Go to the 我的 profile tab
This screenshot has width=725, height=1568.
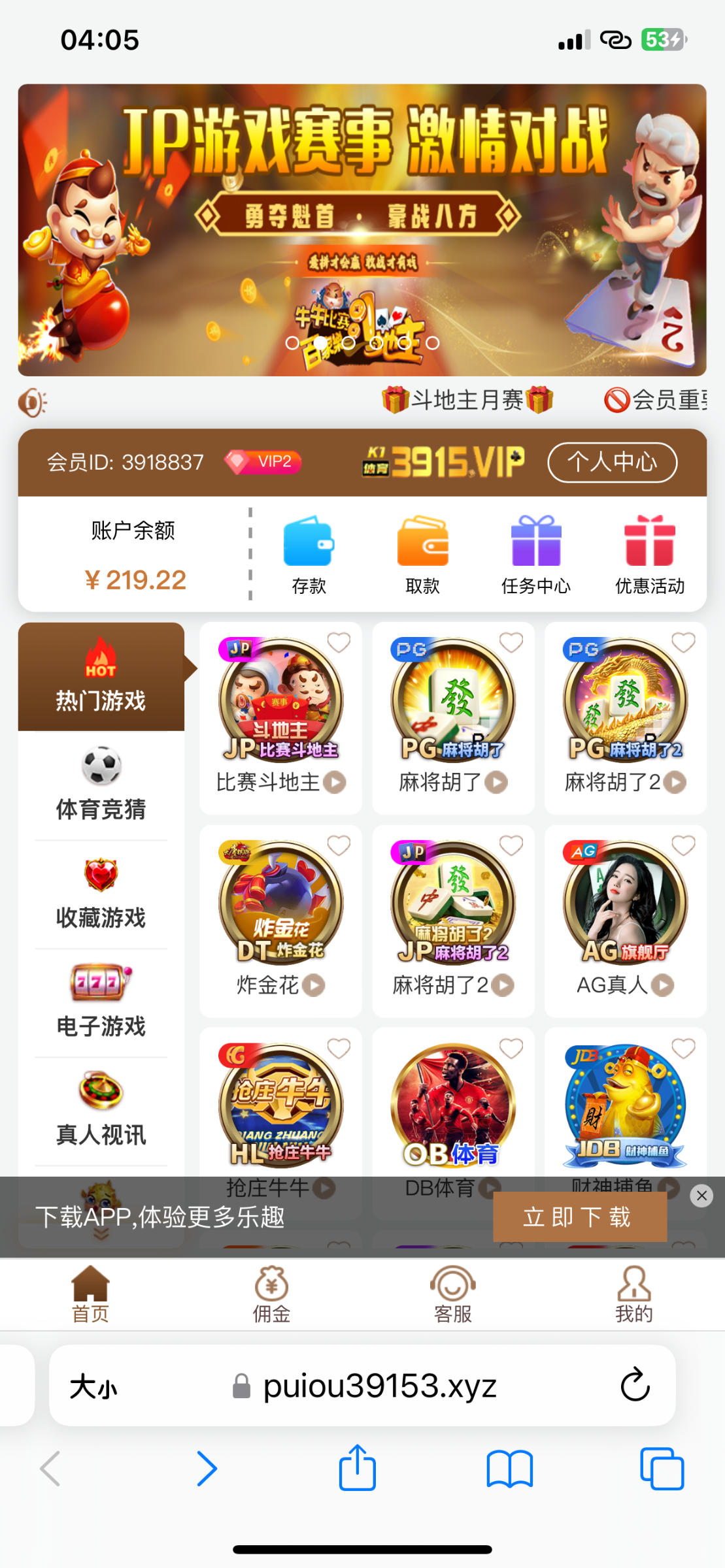click(633, 1295)
